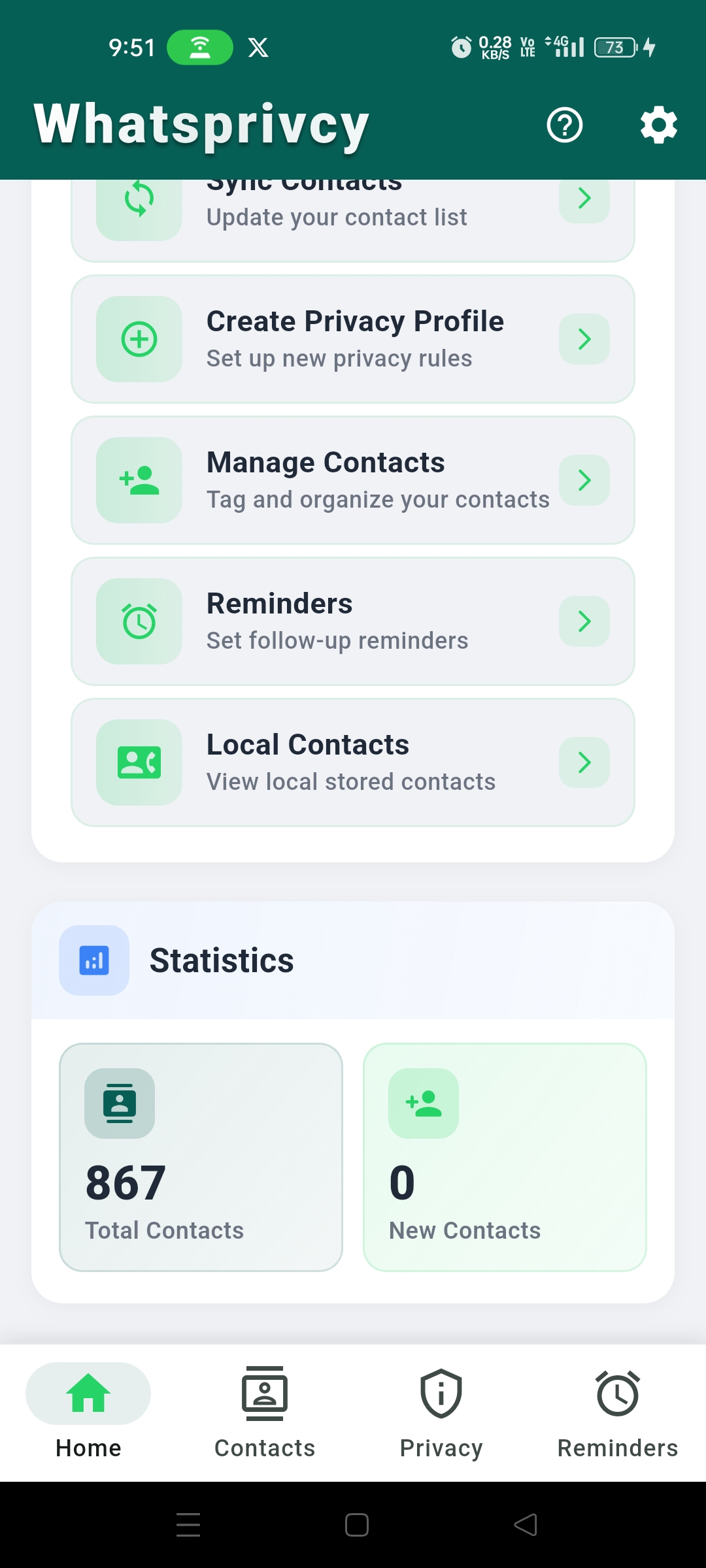Open the Manage Contacts chevron arrow
Screen dimensions: 706x1568
point(584,480)
